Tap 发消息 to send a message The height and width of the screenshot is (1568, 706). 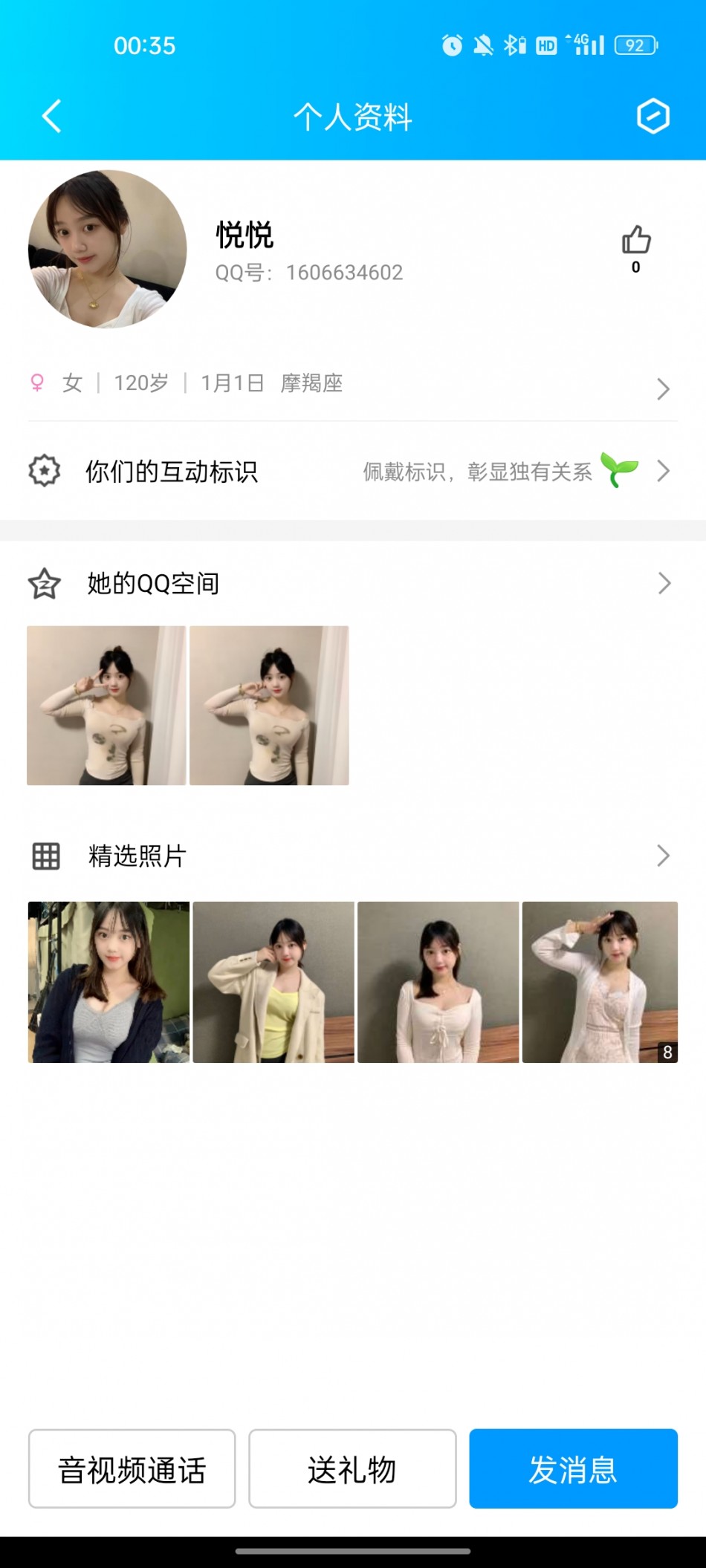[573, 1469]
